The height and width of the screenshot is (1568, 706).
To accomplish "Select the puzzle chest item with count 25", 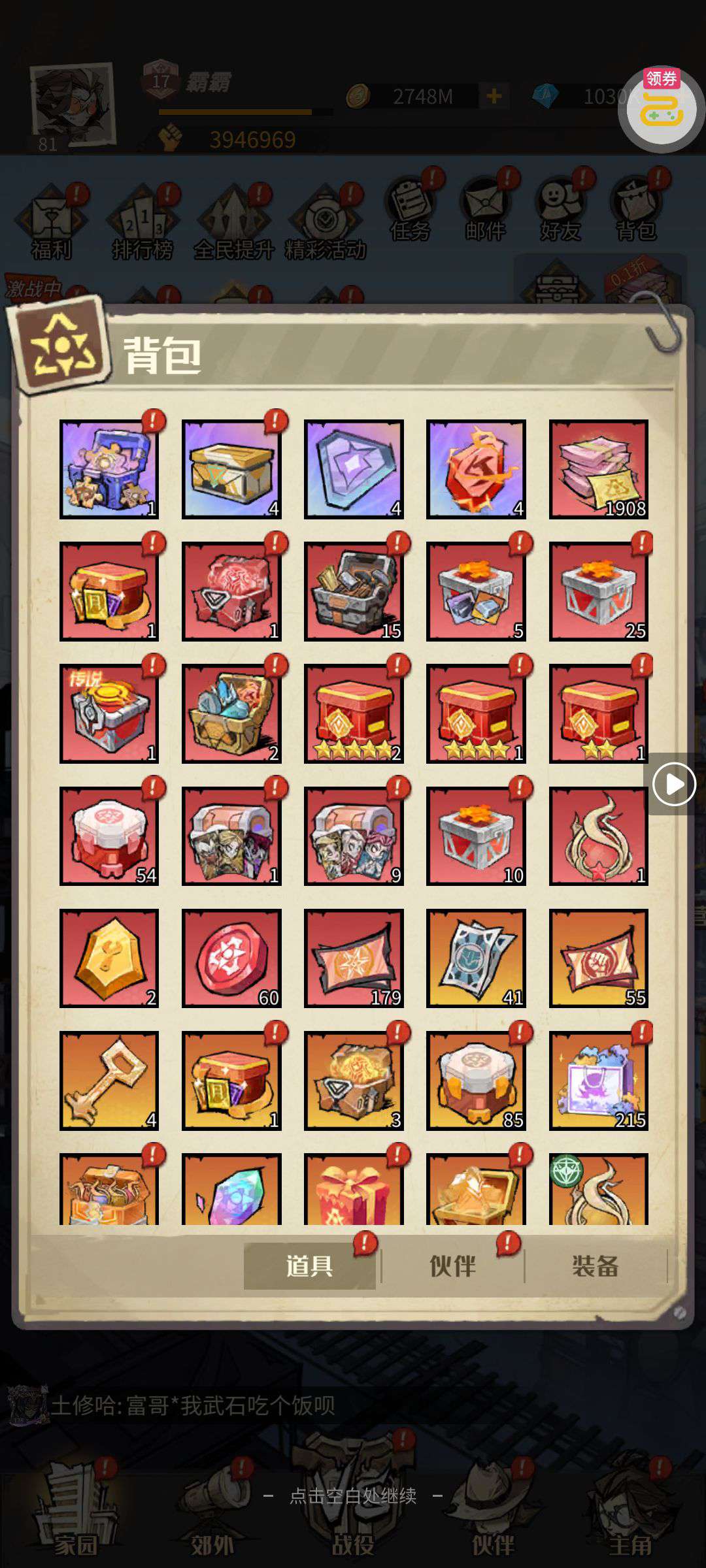I will click(x=598, y=591).
